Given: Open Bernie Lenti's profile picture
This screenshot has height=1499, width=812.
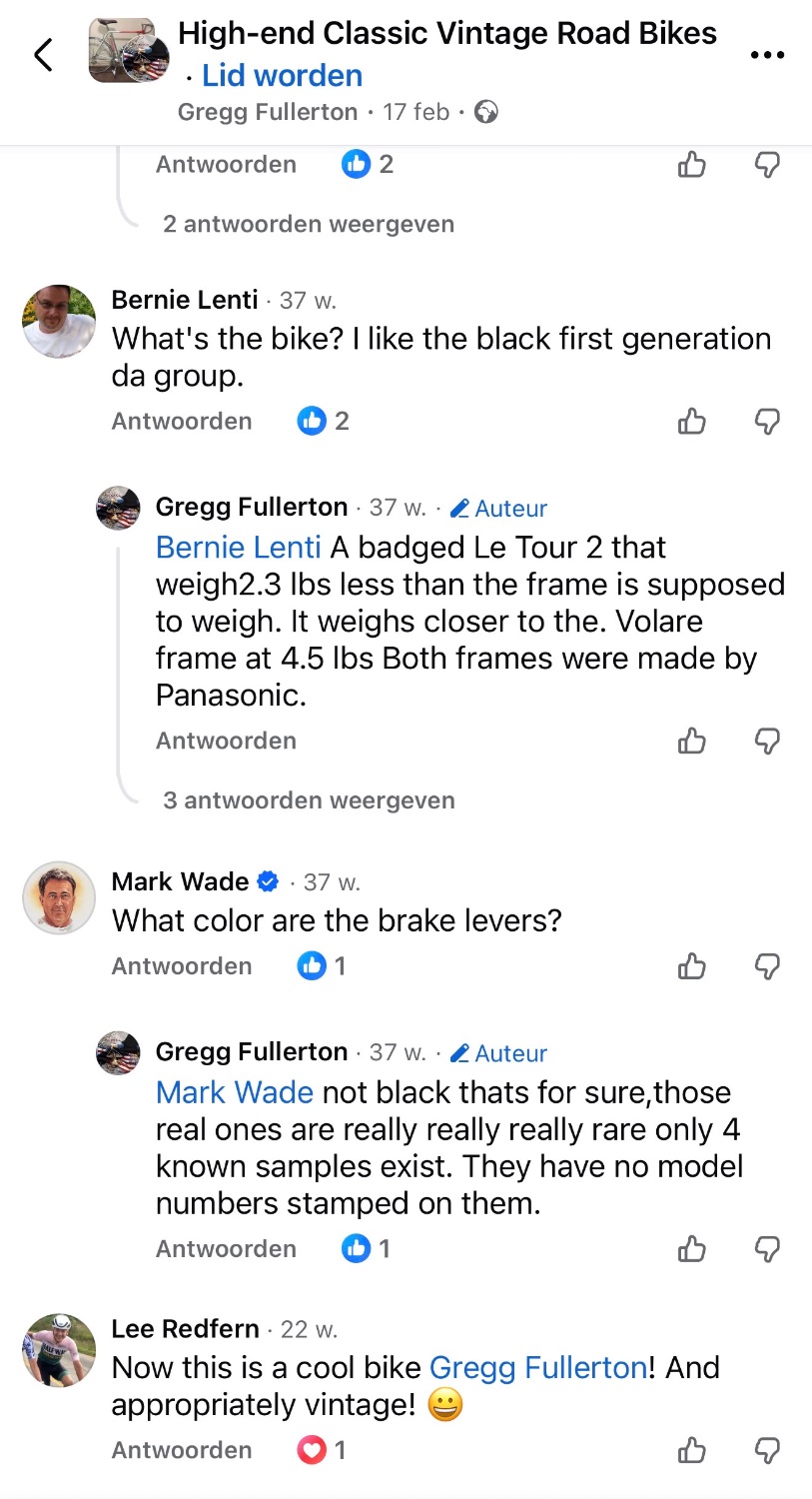Looking at the screenshot, I should pyautogui.click(x=59, y=321).
